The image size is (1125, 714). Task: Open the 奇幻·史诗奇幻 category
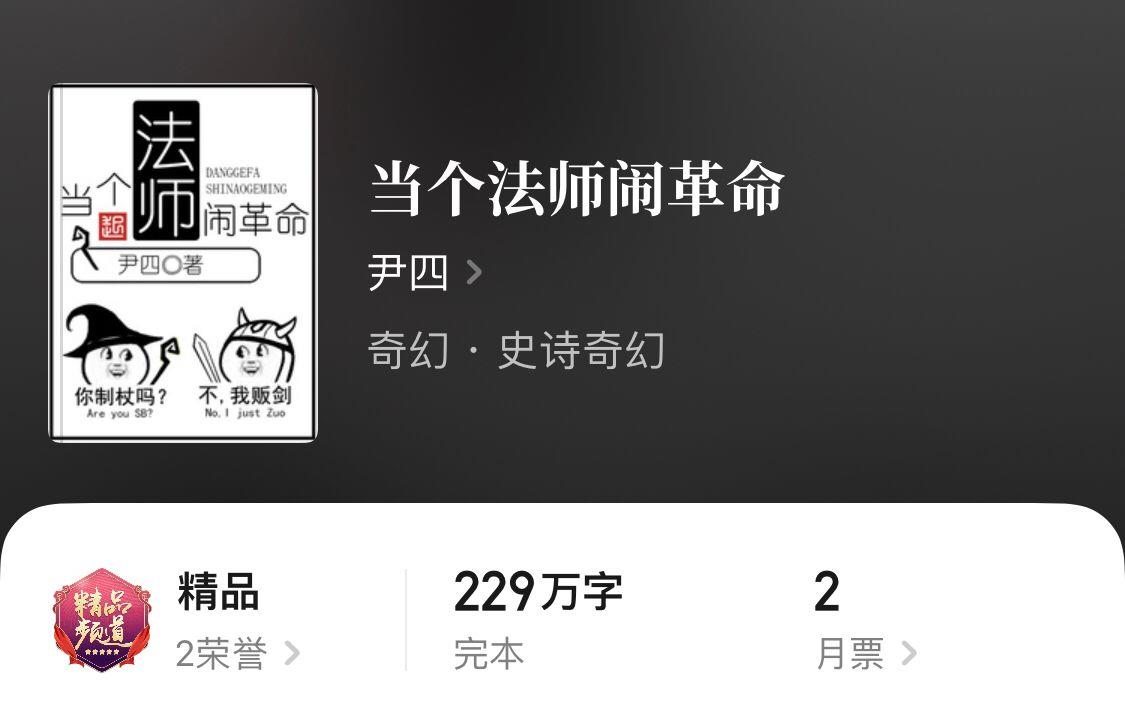[x=516, y=351]
